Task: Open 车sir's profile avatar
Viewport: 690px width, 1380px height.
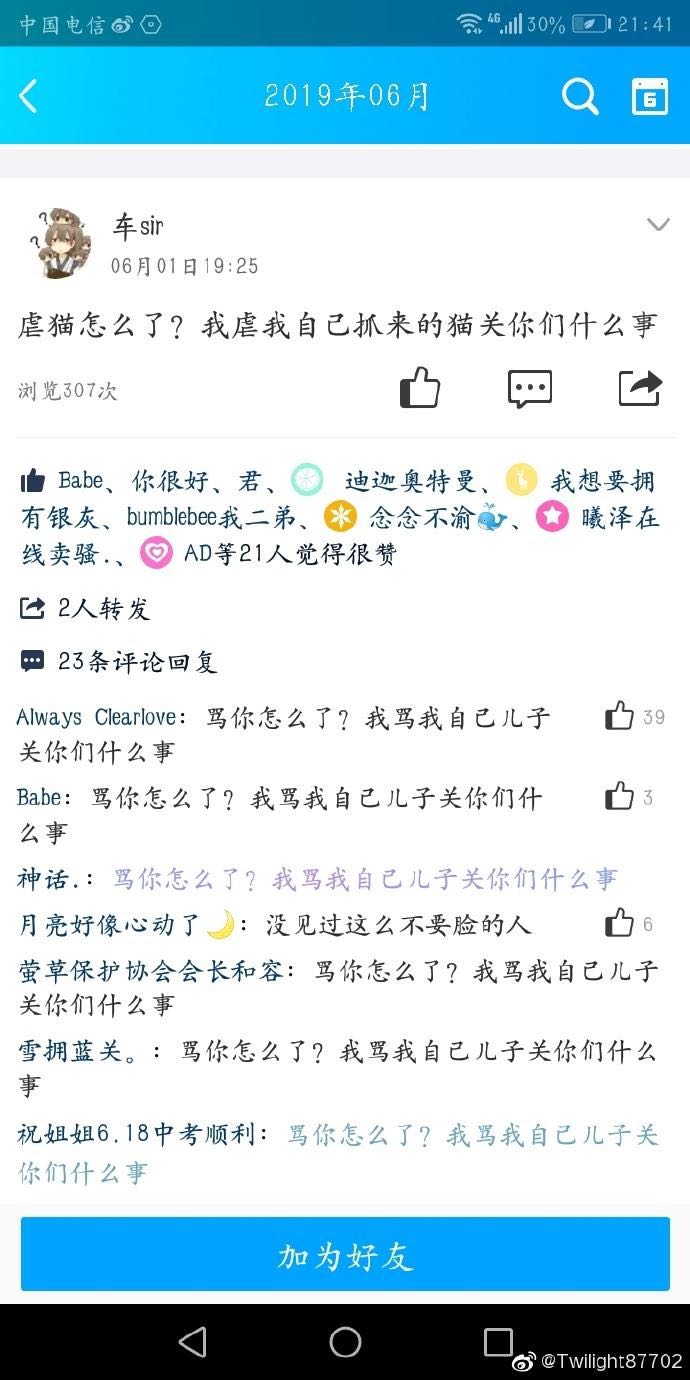Action: pyautogui.click(x=59, y=244)
